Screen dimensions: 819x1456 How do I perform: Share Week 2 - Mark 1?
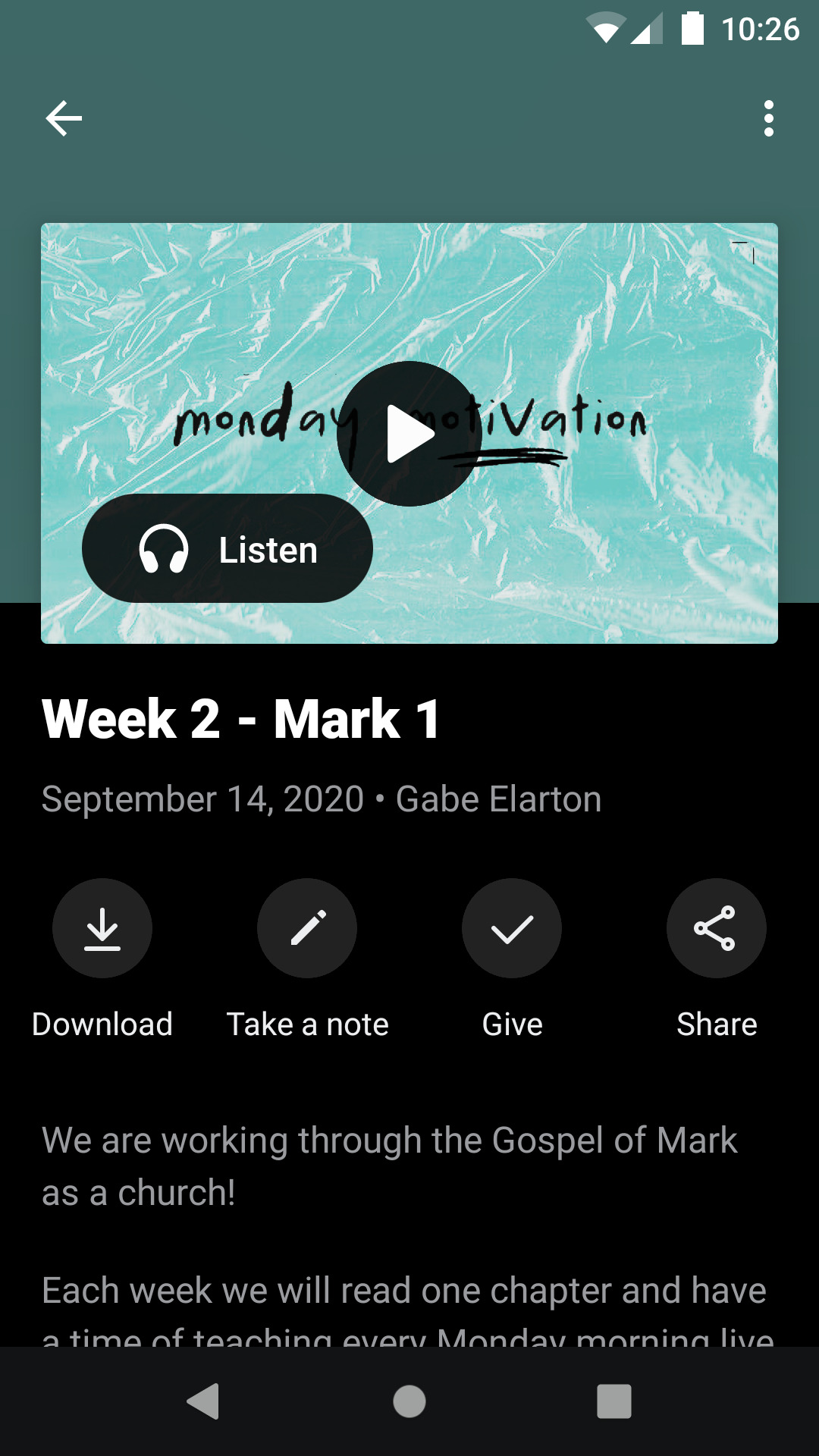pos(716,928)
